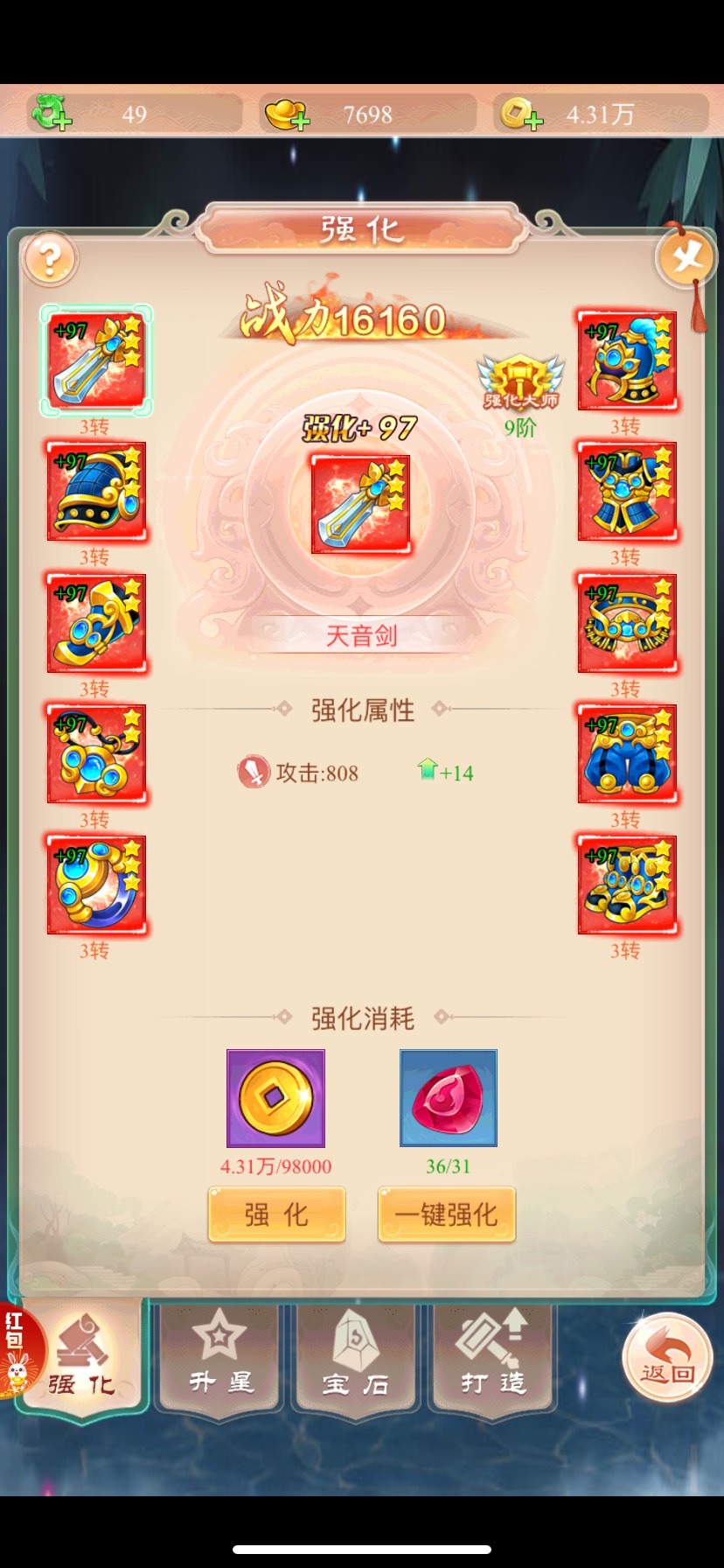
Task: Switch to the 打造 tab
Action: [492, 1356]
